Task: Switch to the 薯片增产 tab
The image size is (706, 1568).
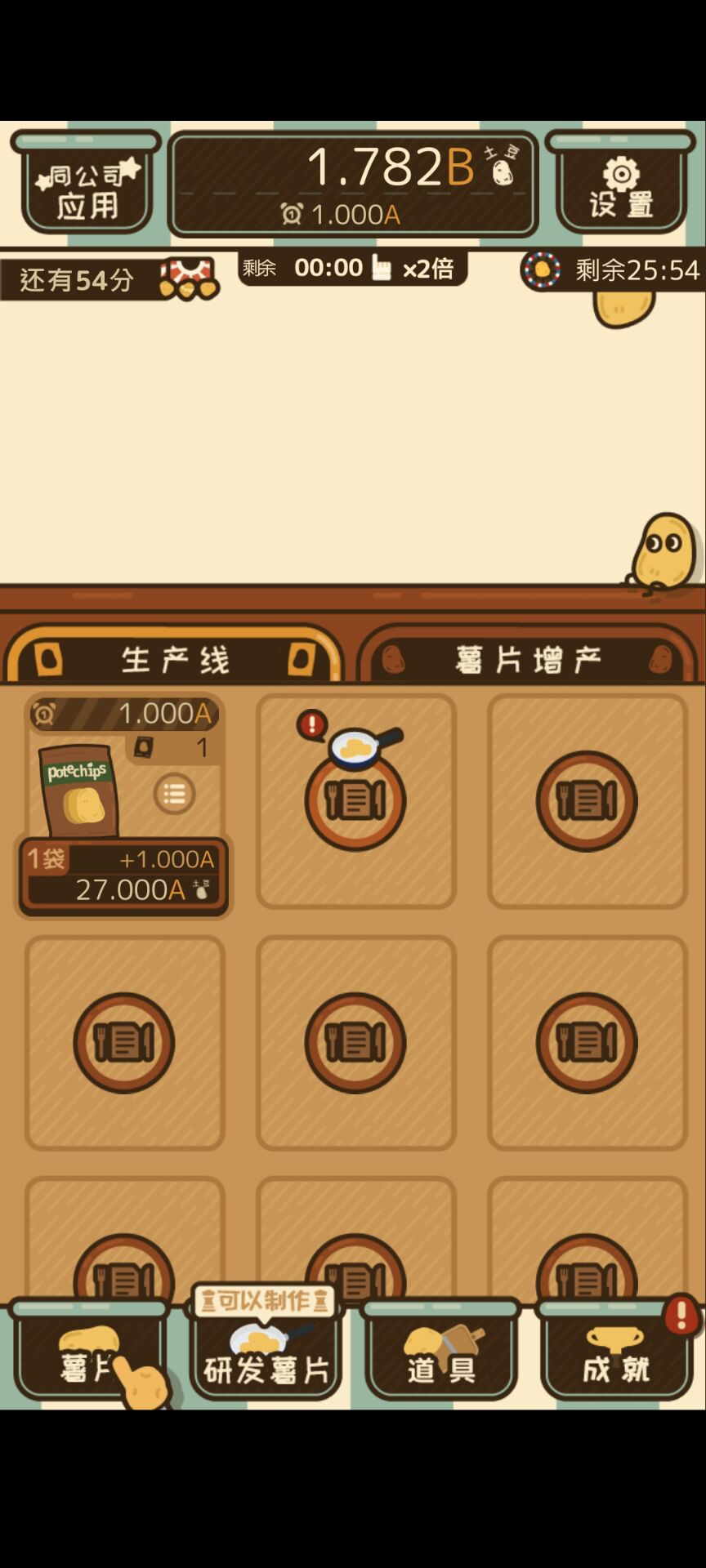Action: click(529, 658)
